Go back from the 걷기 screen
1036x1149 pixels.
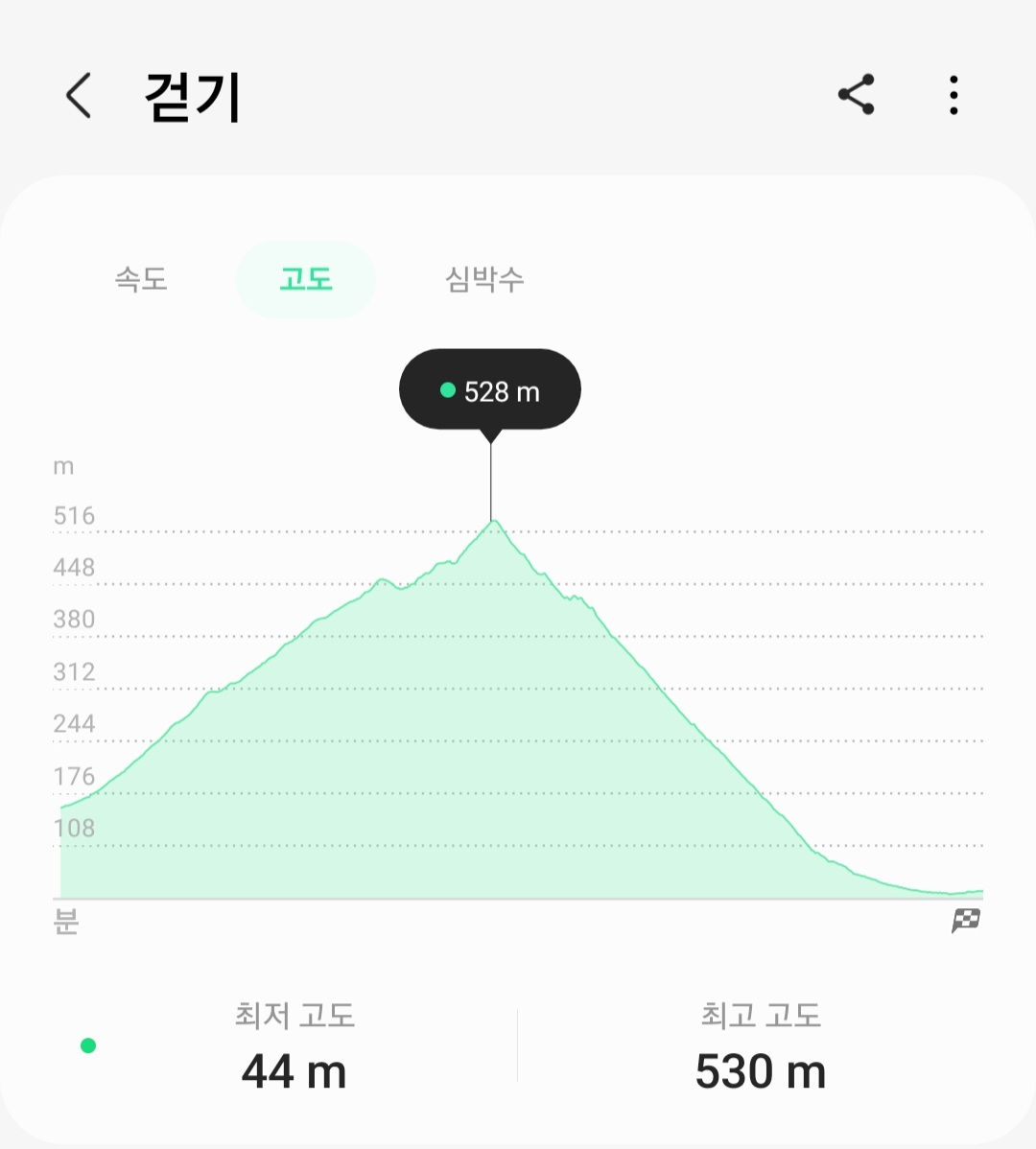pyautogui.click(x=79, y=96)
